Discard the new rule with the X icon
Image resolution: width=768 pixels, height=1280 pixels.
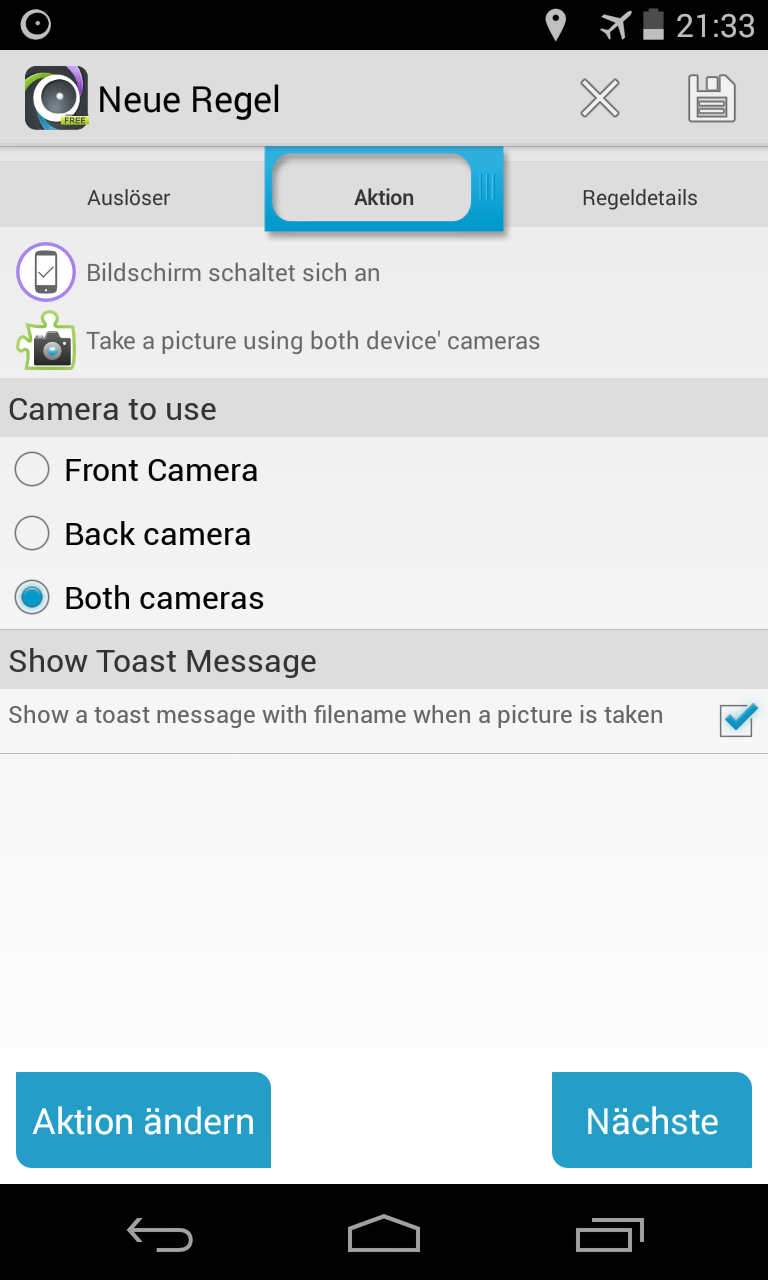pyautogui.click(x=600, y=99)
